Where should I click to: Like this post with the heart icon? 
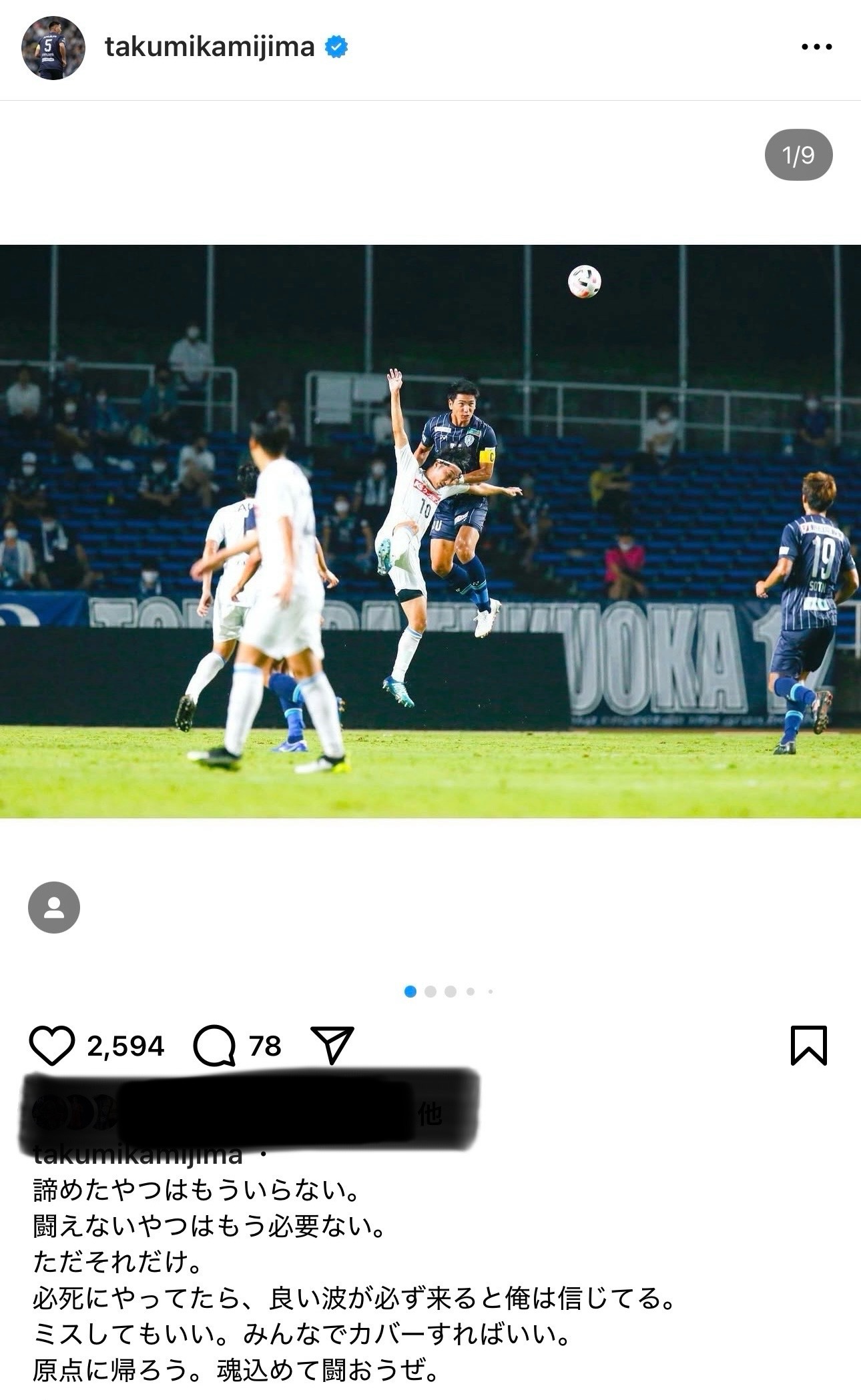click(52, 1046)
